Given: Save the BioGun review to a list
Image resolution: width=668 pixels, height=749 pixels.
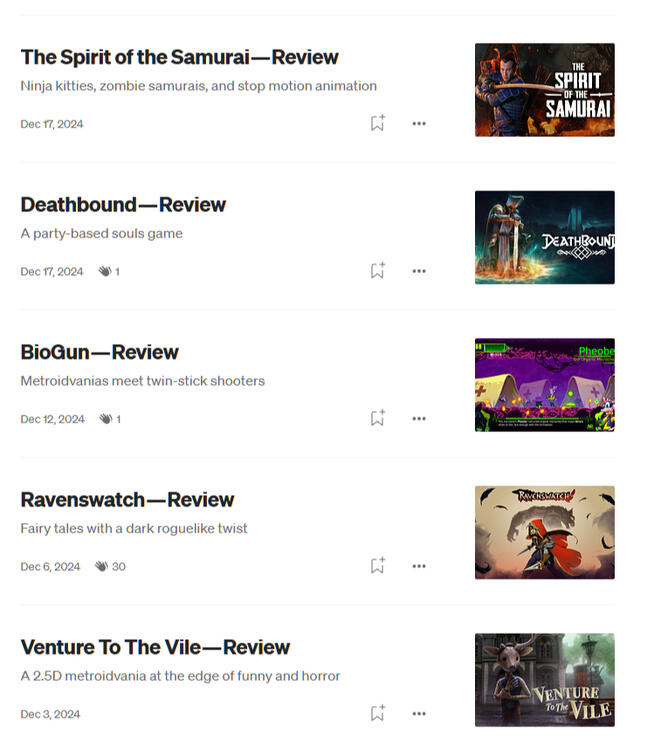Looking at the screenshot, I should 377,419.
